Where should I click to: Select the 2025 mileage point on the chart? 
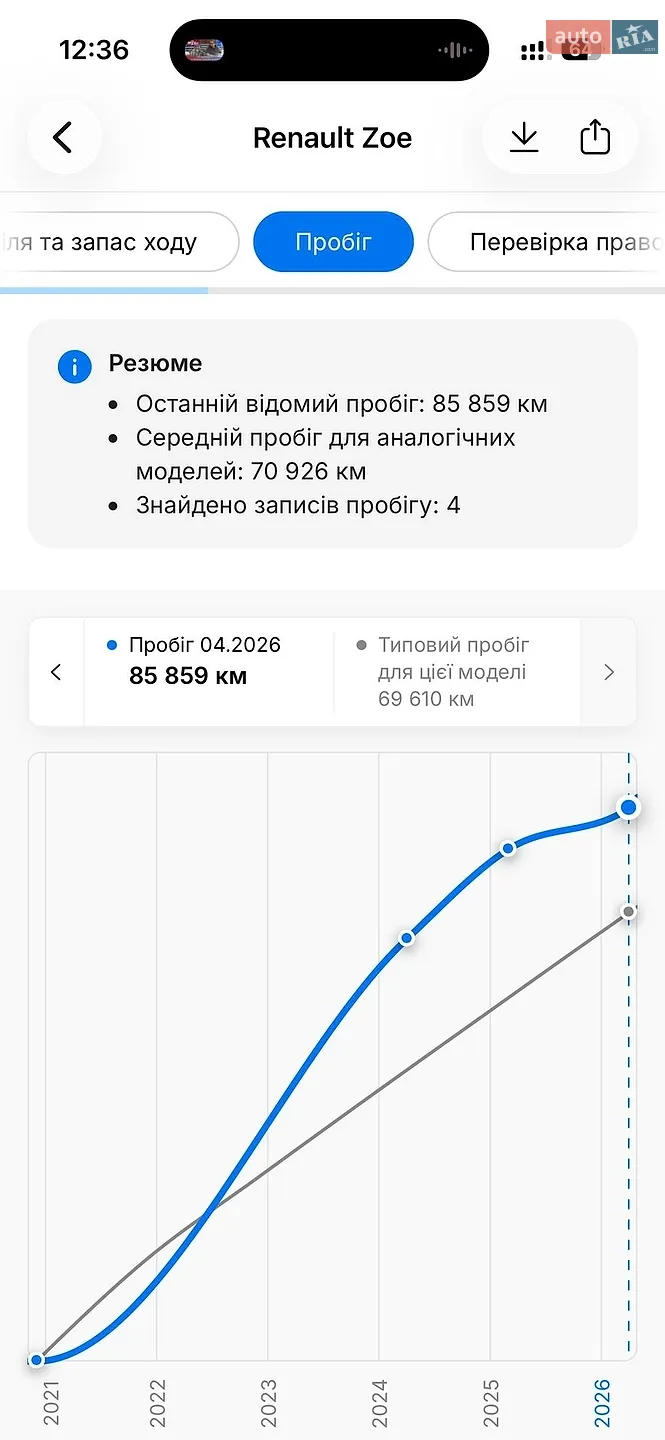pos(508,848)
